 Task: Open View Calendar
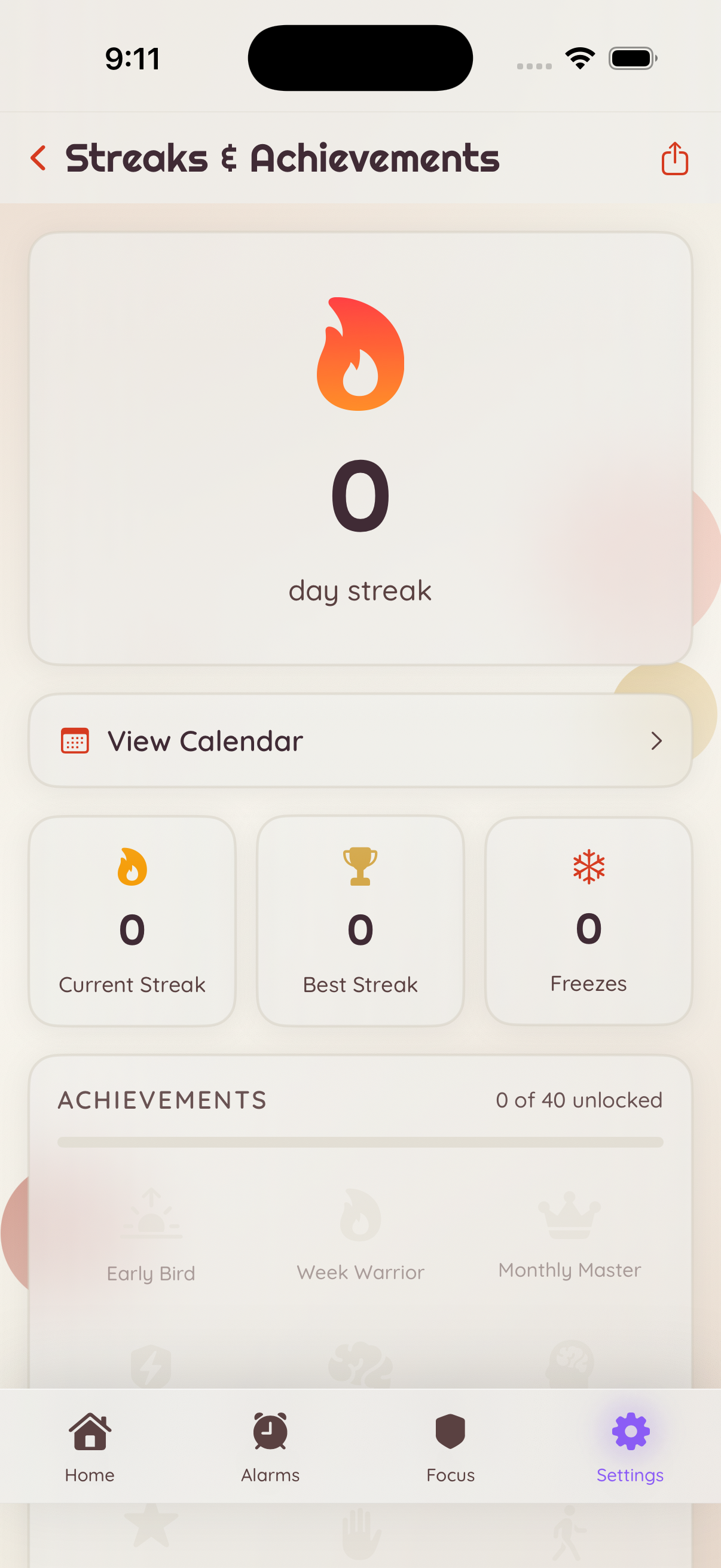pos(359,740)
